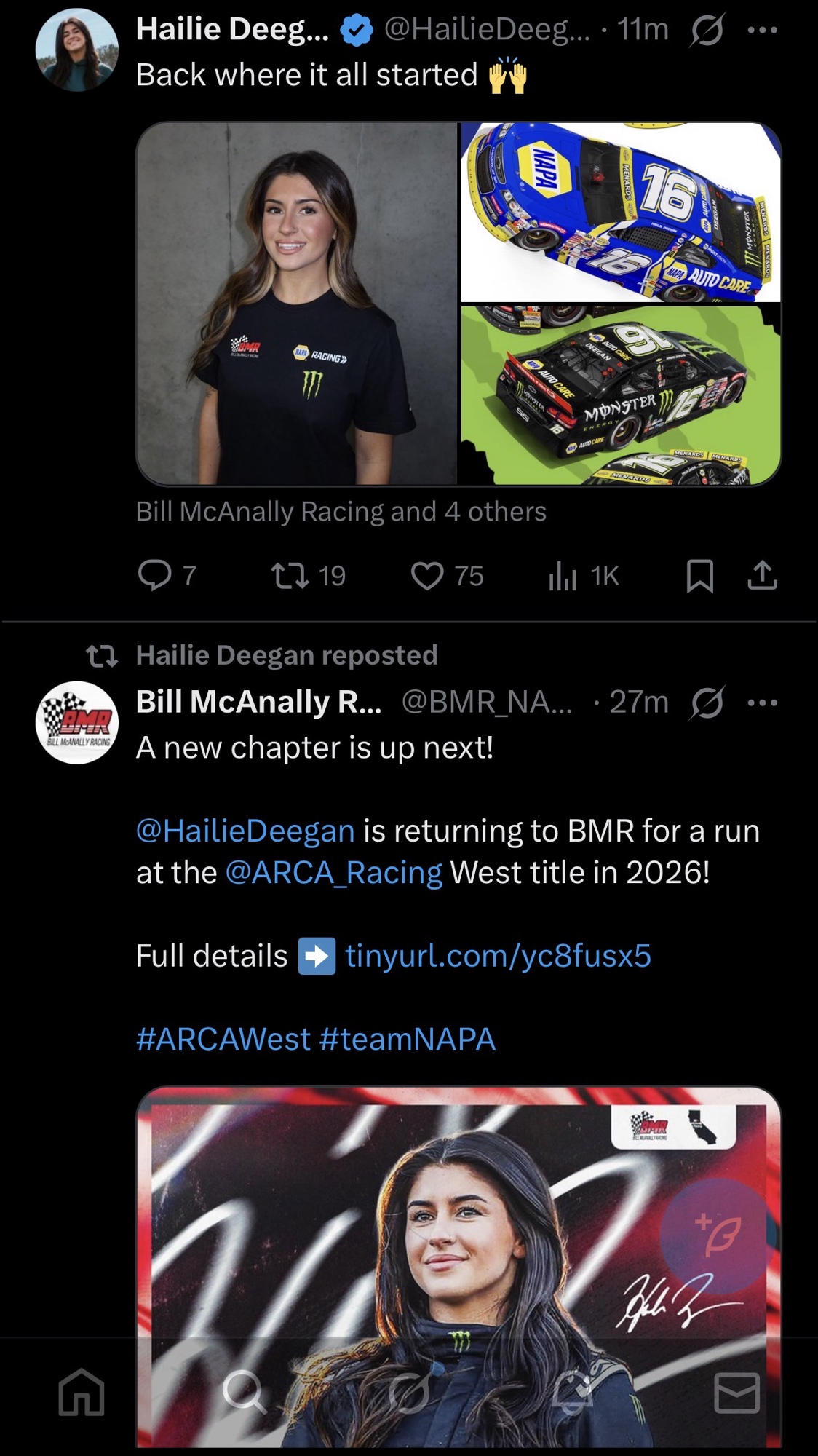This screenshot has height=1456, width=818.
Task: Share Hailie Deegan's post
Action: point(762,576)
